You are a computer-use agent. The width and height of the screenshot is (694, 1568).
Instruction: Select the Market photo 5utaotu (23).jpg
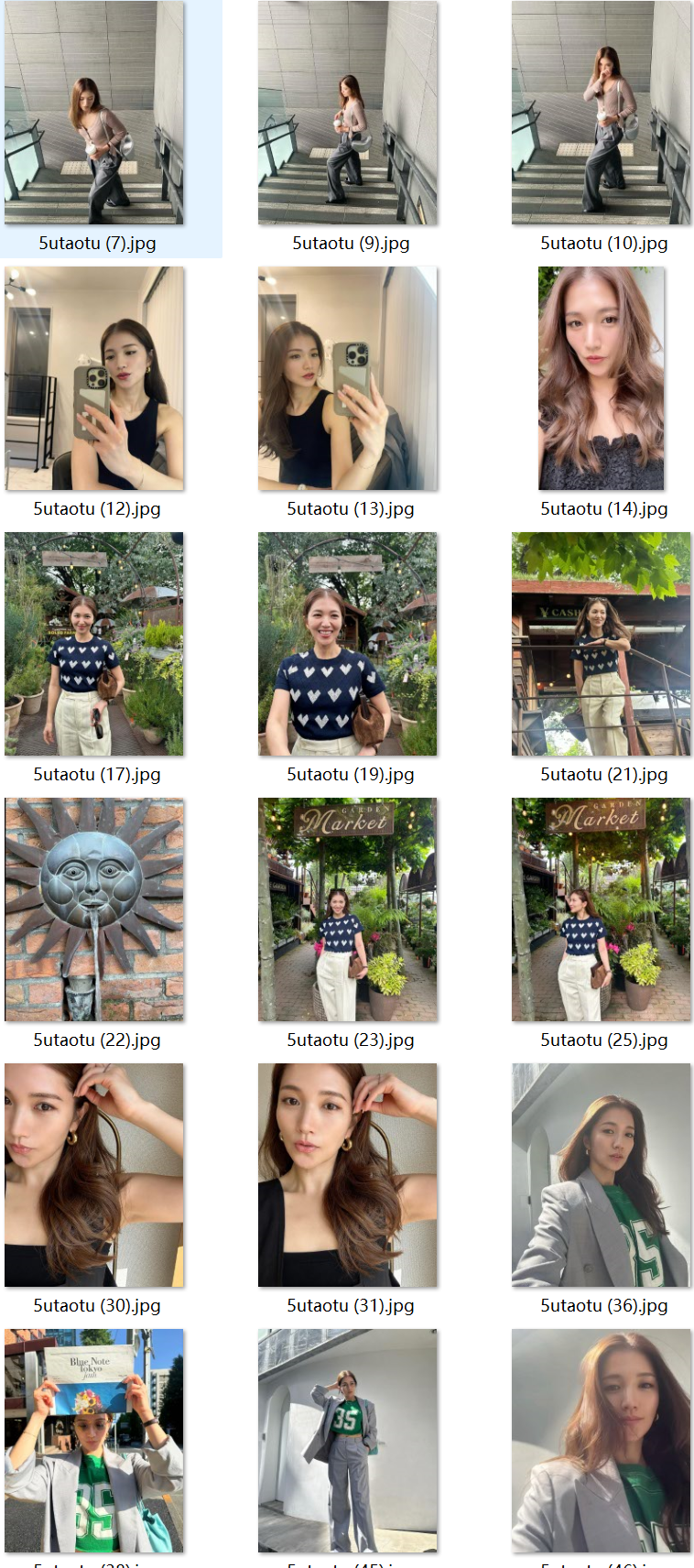(x=348, y=909)
